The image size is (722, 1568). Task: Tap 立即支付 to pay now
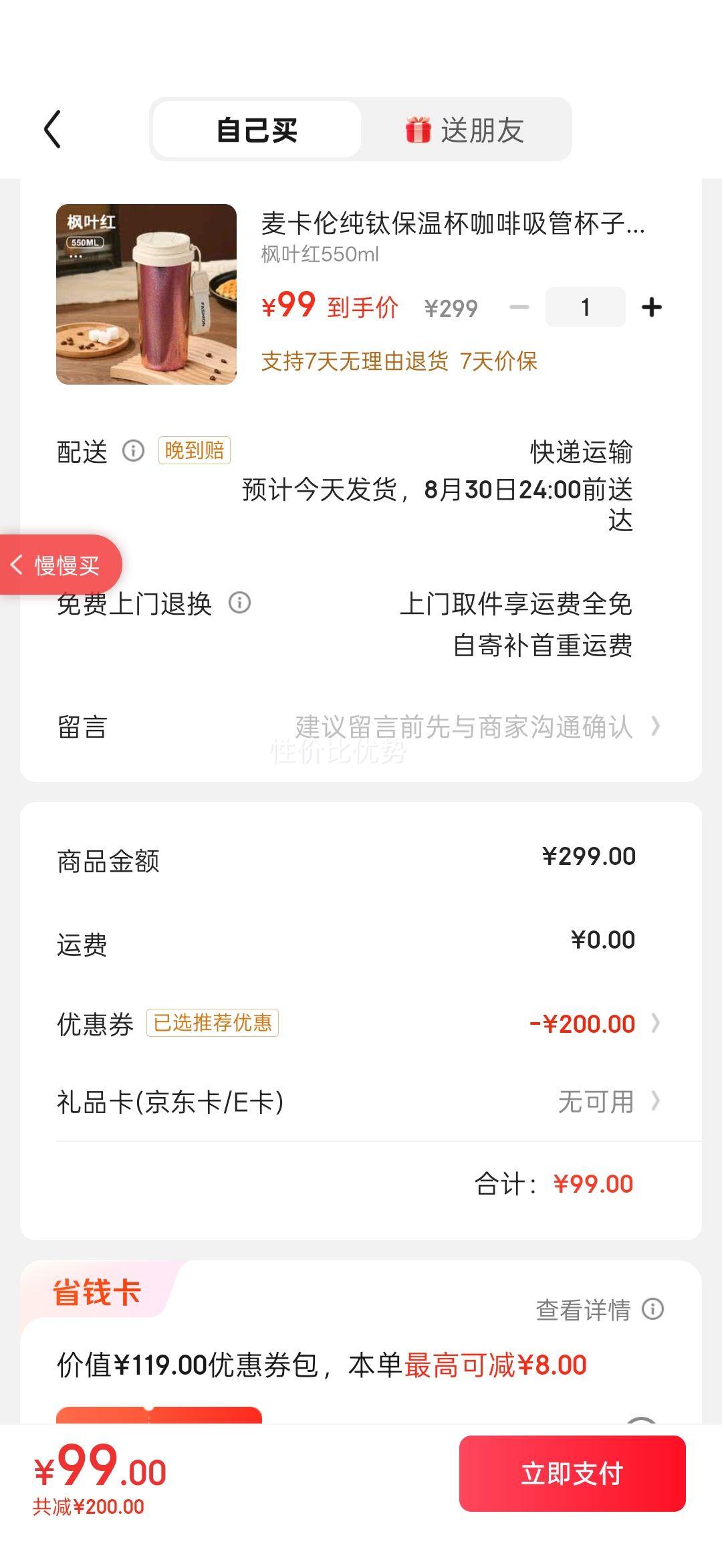(572, 1473)
